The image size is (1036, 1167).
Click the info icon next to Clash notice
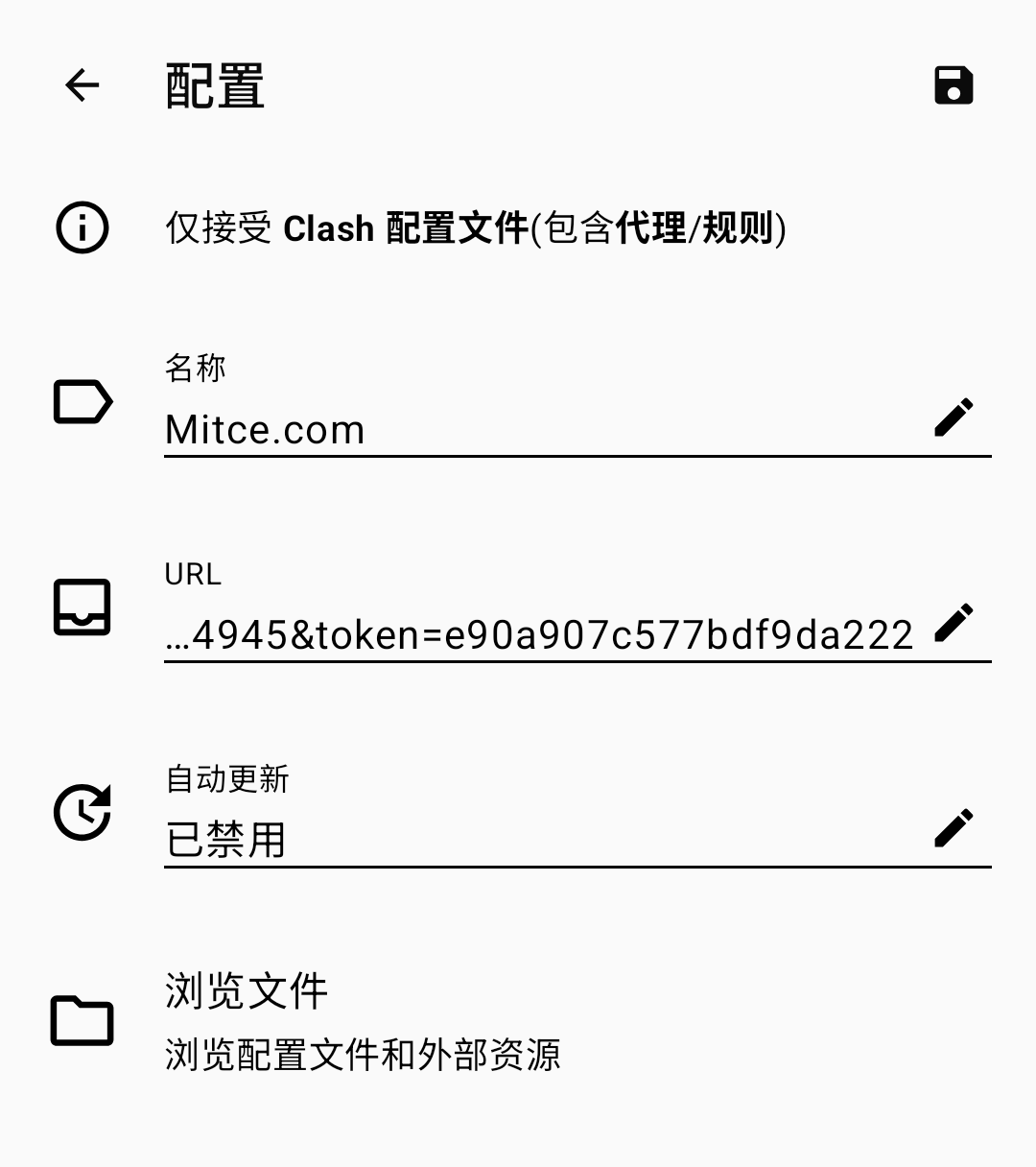[82, 228]
